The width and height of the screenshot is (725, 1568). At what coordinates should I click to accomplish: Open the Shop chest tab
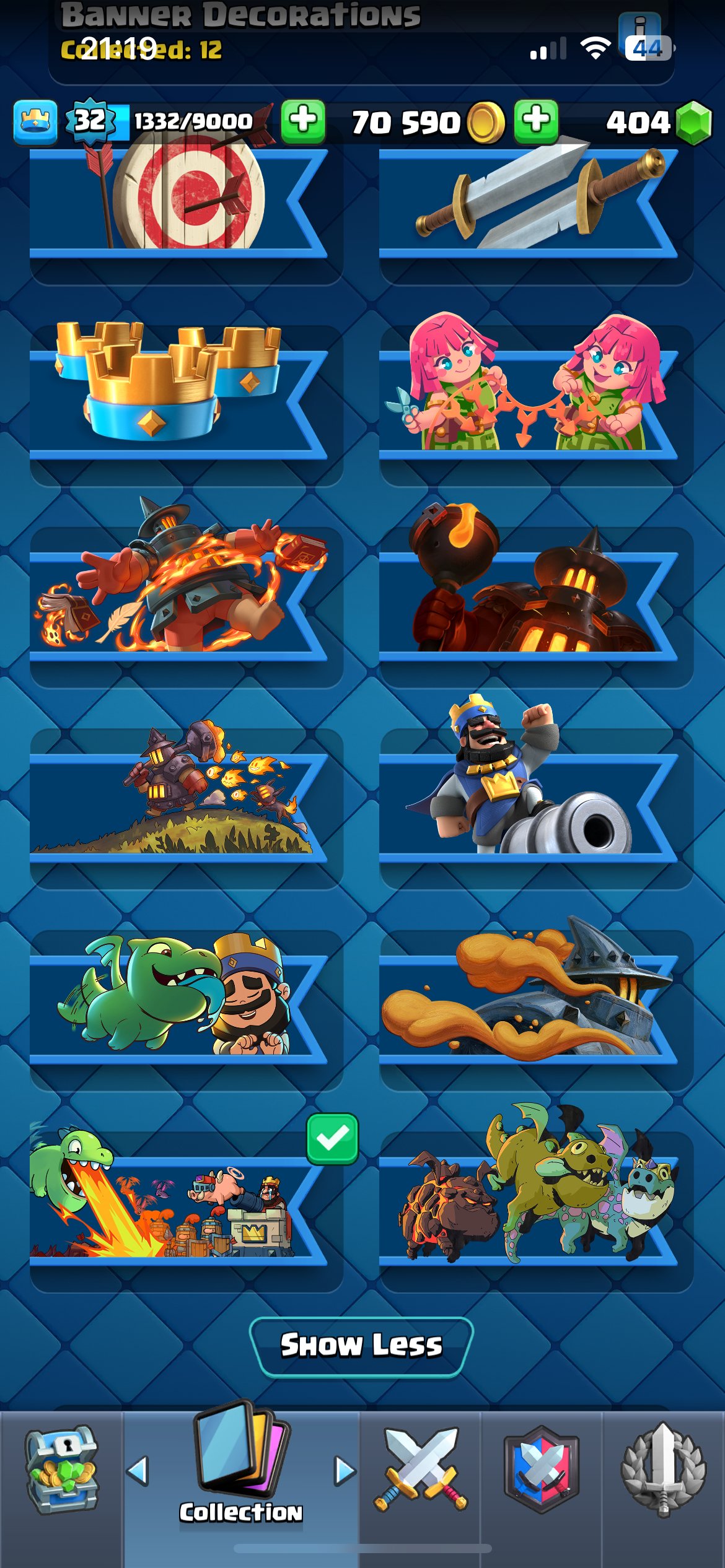click(x=61, y=1470)
